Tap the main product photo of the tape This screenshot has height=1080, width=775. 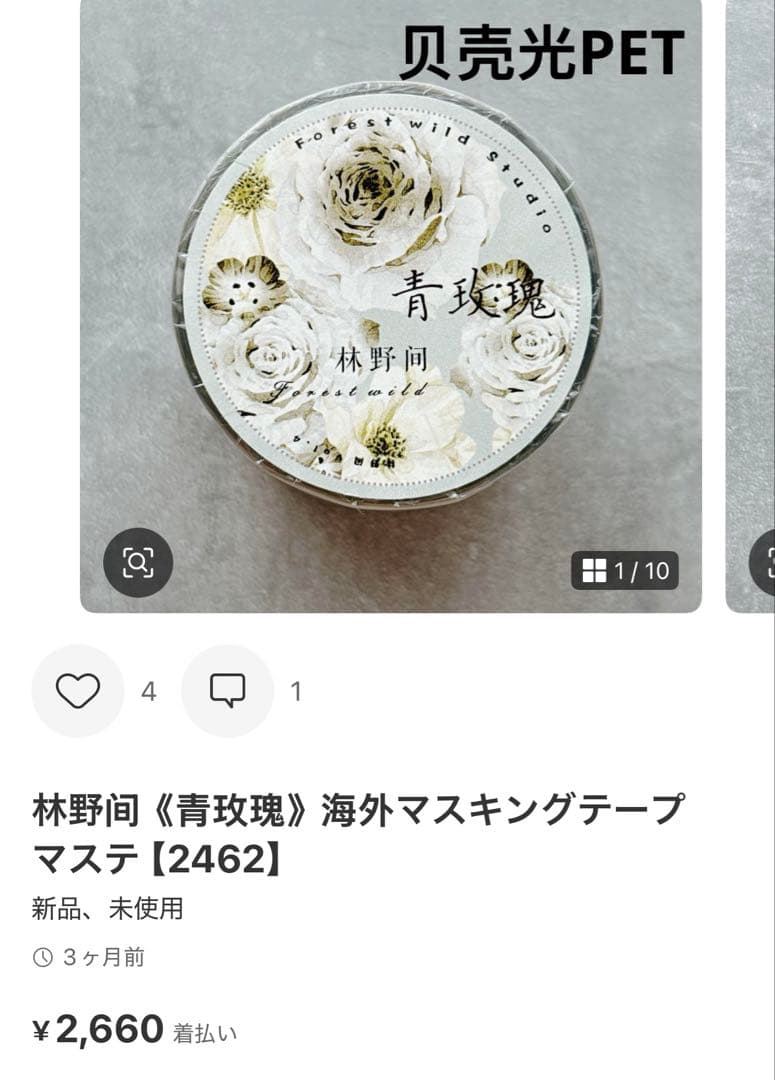pos(387,300)
